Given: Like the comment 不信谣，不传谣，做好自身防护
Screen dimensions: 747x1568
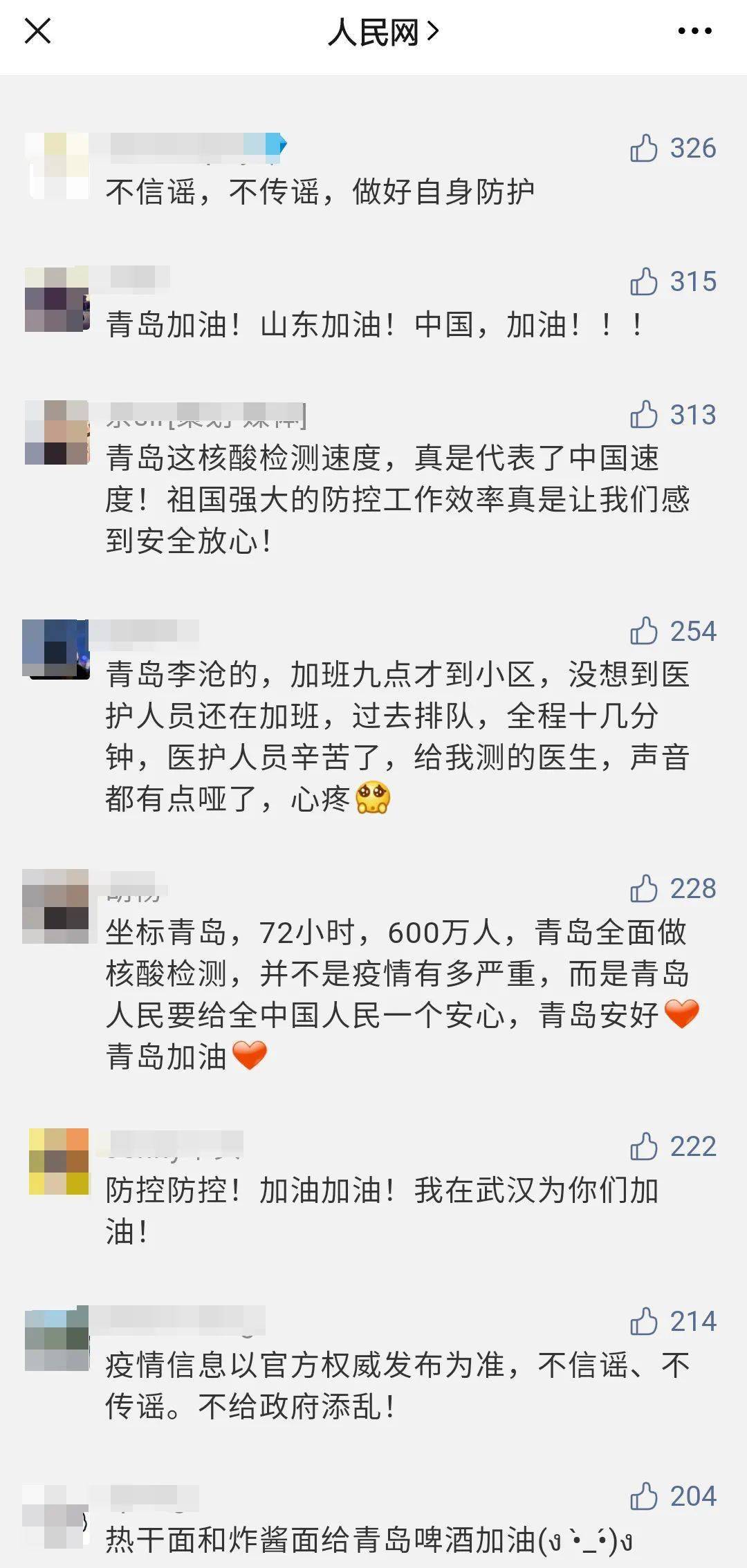Looking at the screenshot, I should tap(643, 148).
